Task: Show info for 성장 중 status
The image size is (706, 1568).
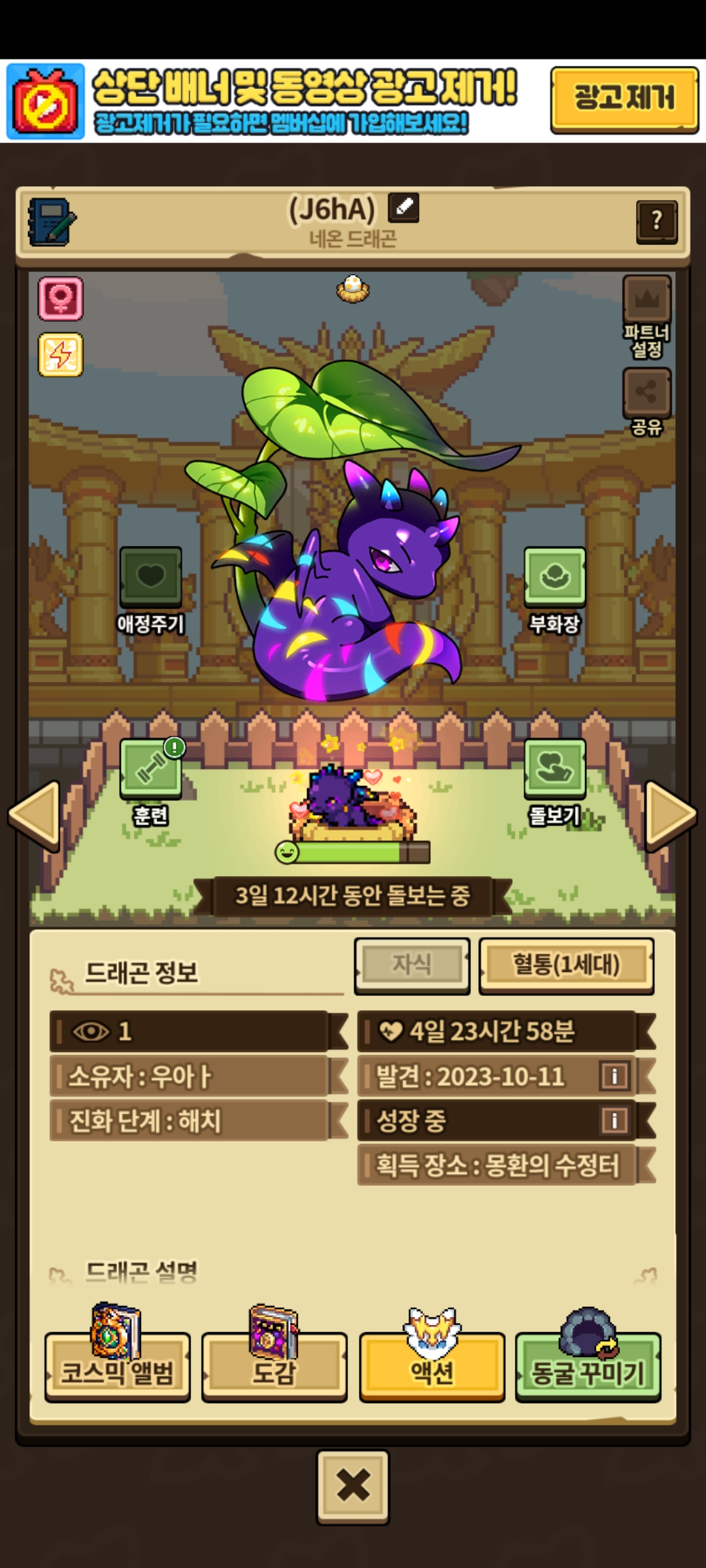Action: click(x=614, y=1120)
